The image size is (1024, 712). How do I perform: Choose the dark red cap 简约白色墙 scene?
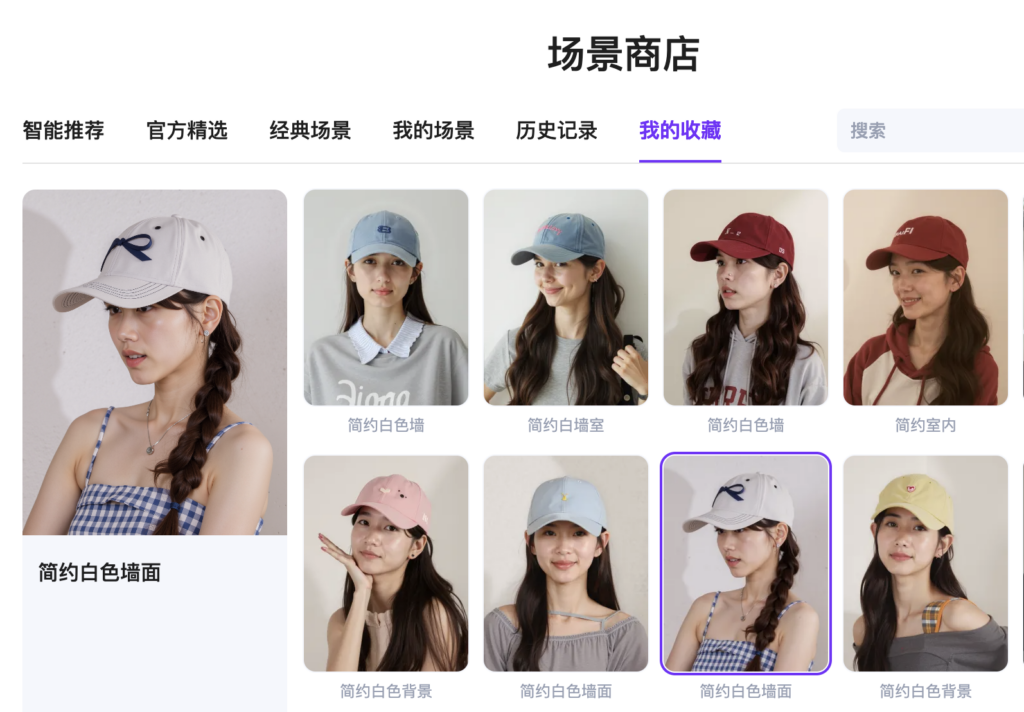click(x=746, y=297)
